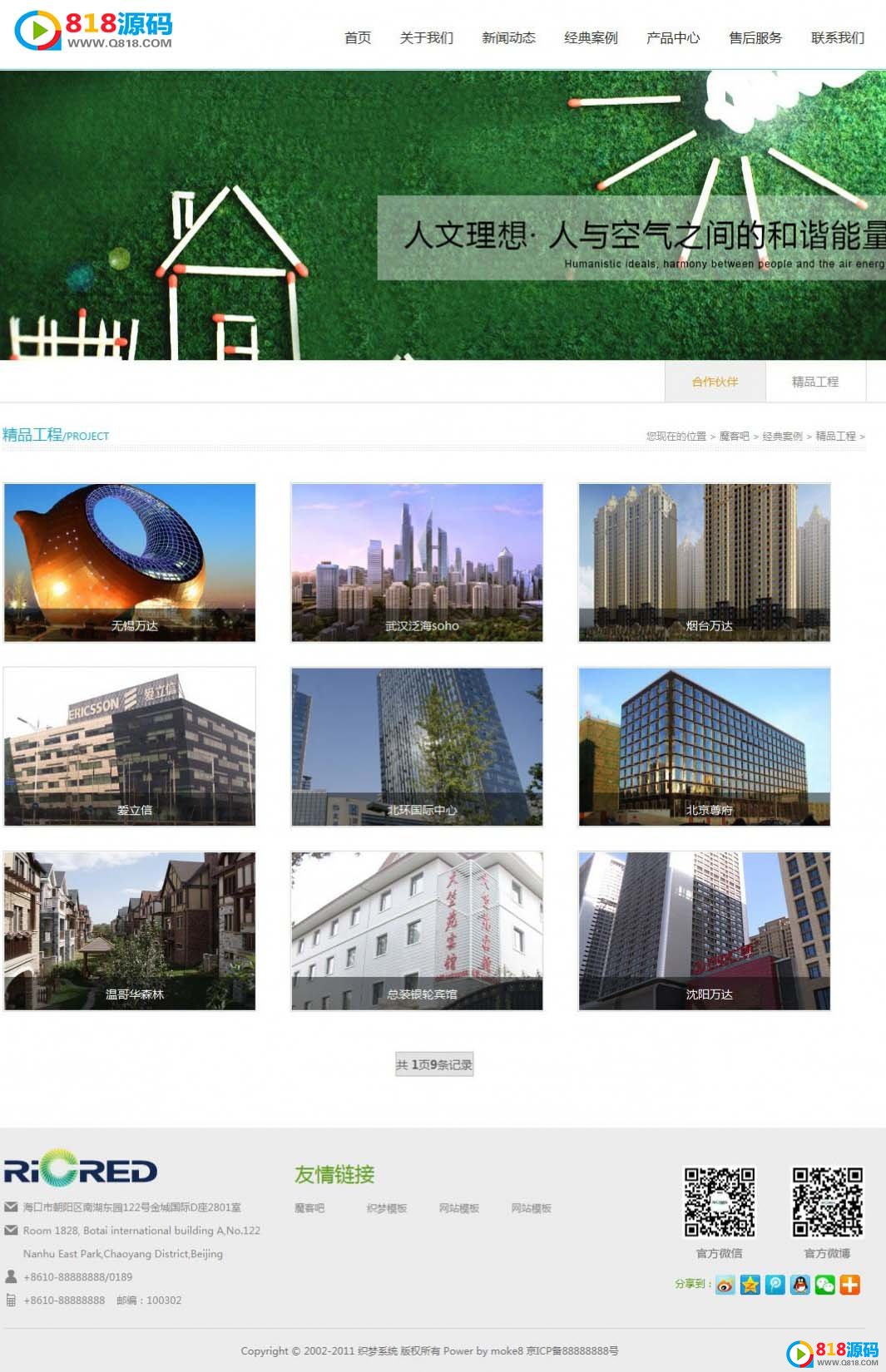View the 烟台万达 project
Viewport: 886px width, 1372px height.
(x=705, y=562)
